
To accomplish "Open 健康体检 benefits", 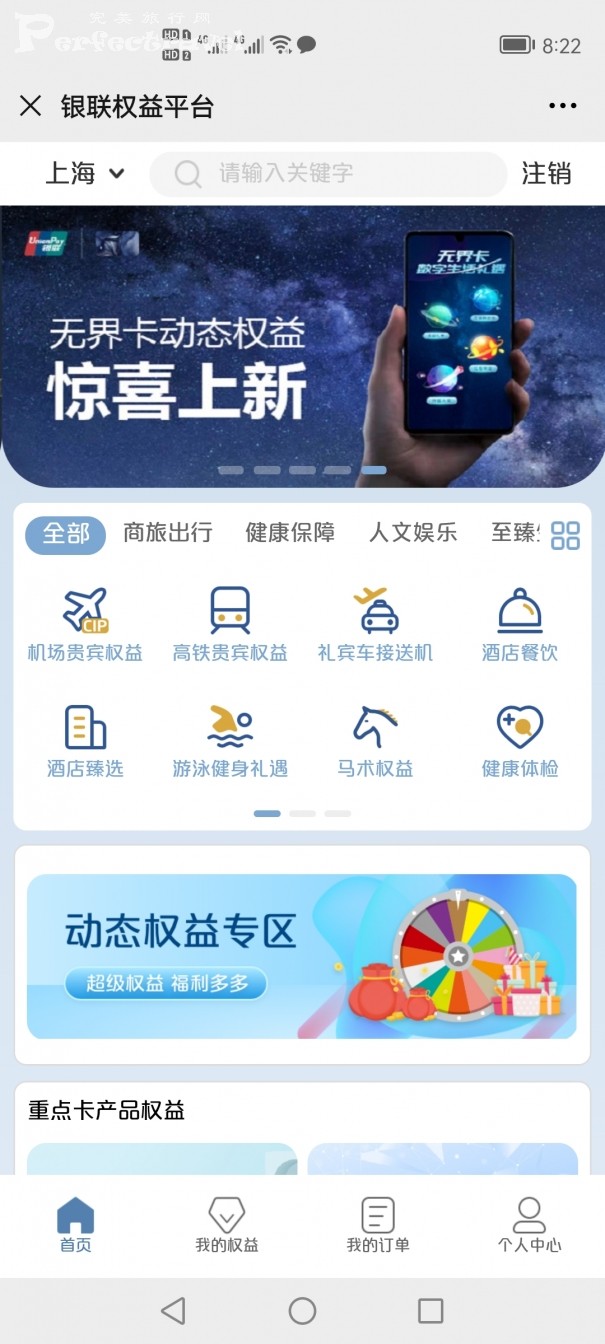I will point(520,741).
